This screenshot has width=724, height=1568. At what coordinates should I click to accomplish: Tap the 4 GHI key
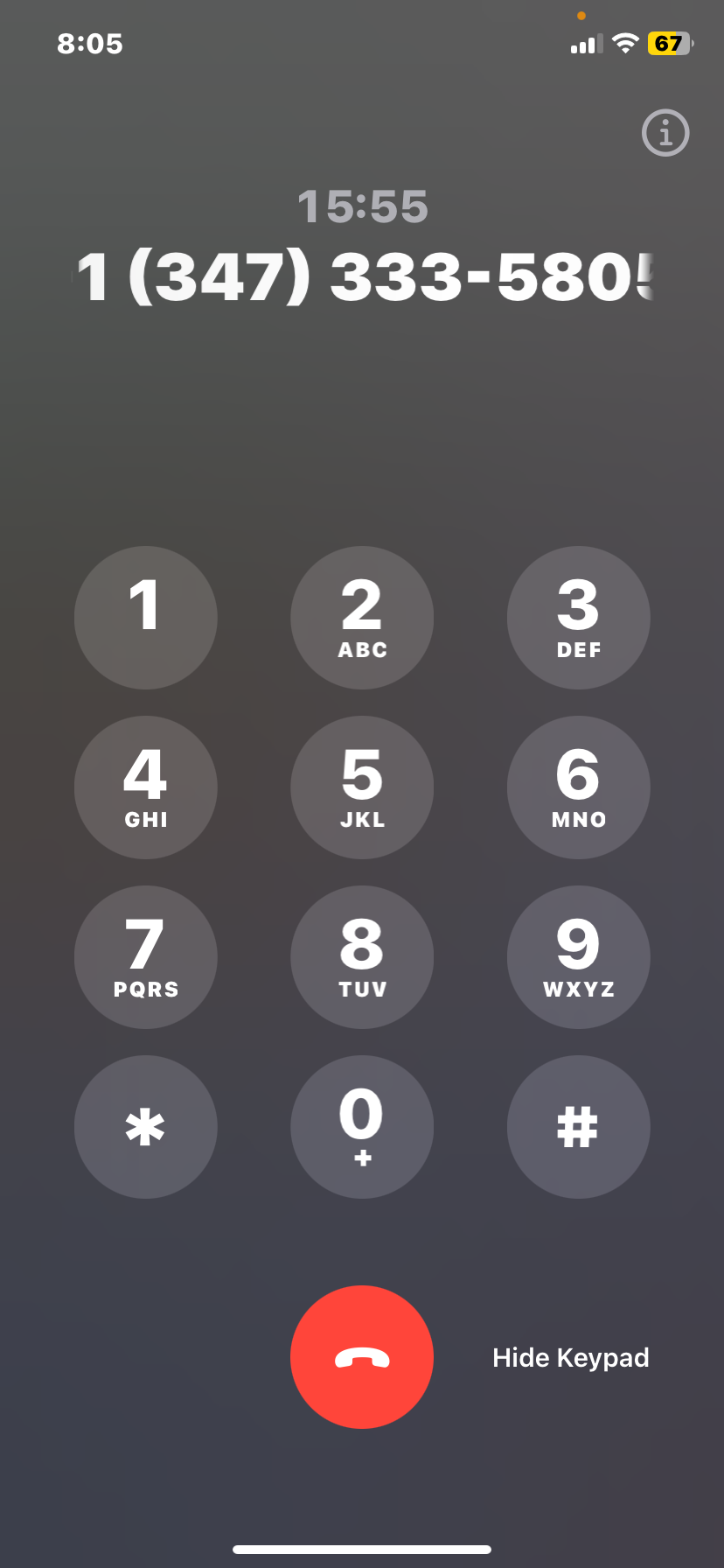(145, 787)
